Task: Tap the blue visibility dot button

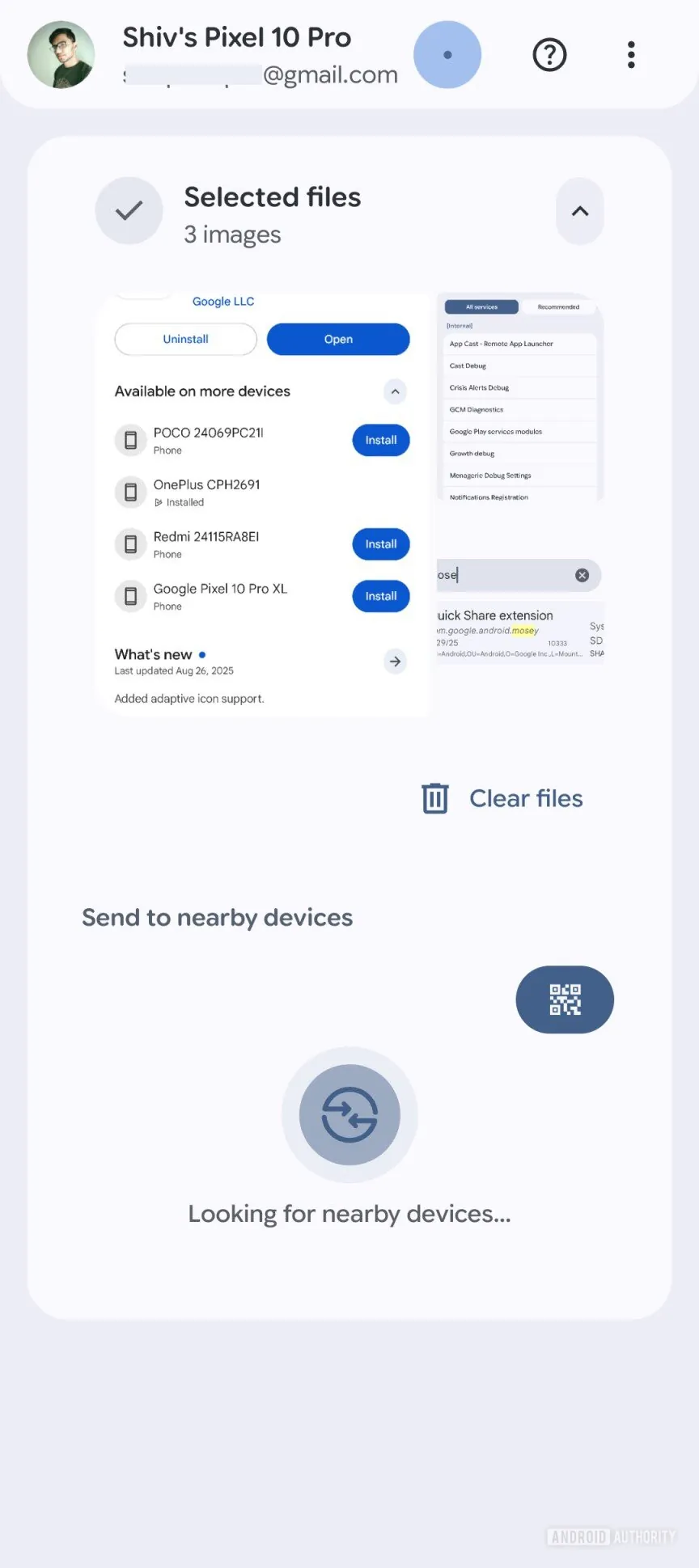Action: pos(447,55)
